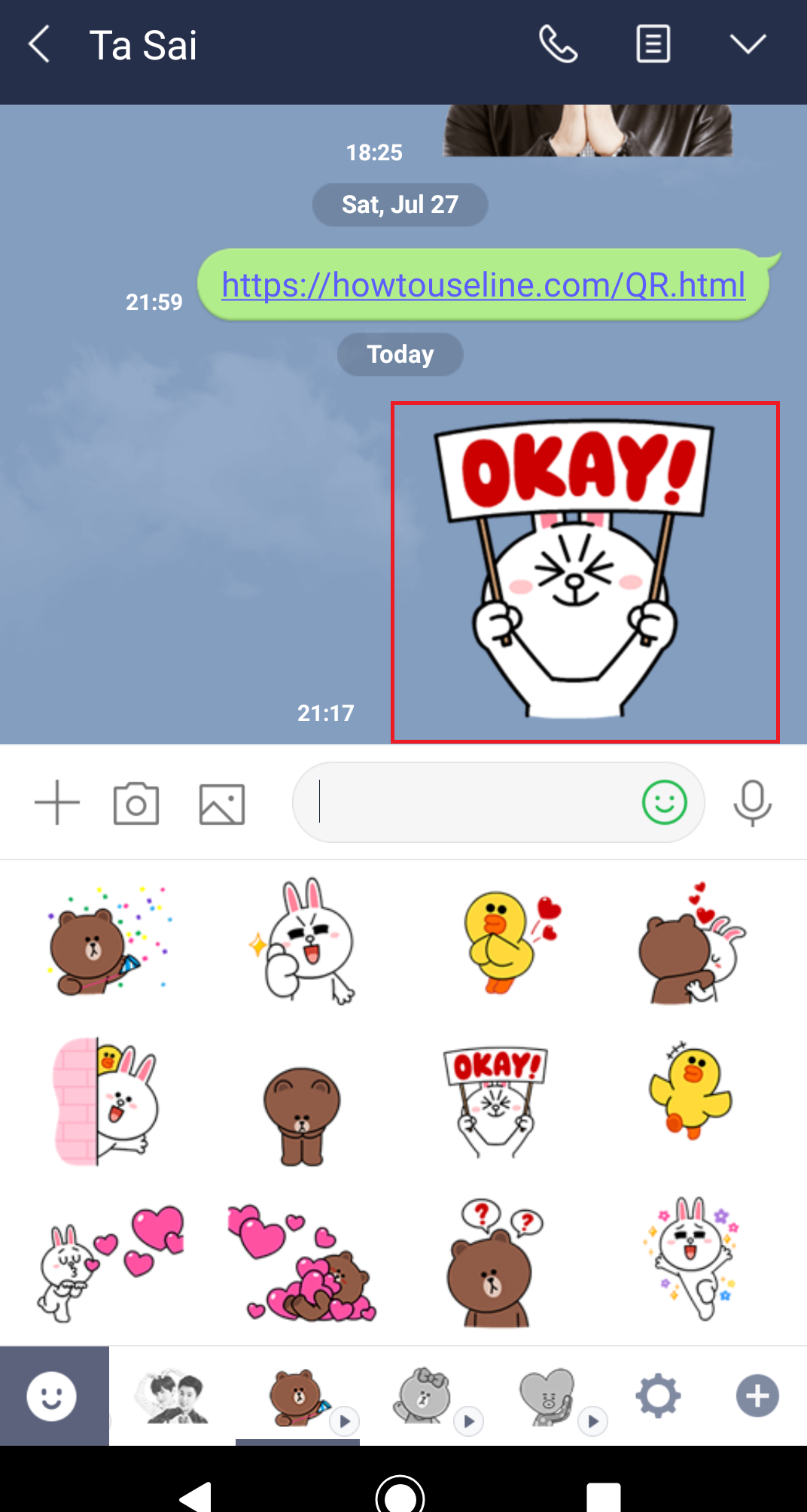The height and width of the screenshot is (1512, 807).
Task: Go to the Android home screen
Action: click(x=400, y=1494)
